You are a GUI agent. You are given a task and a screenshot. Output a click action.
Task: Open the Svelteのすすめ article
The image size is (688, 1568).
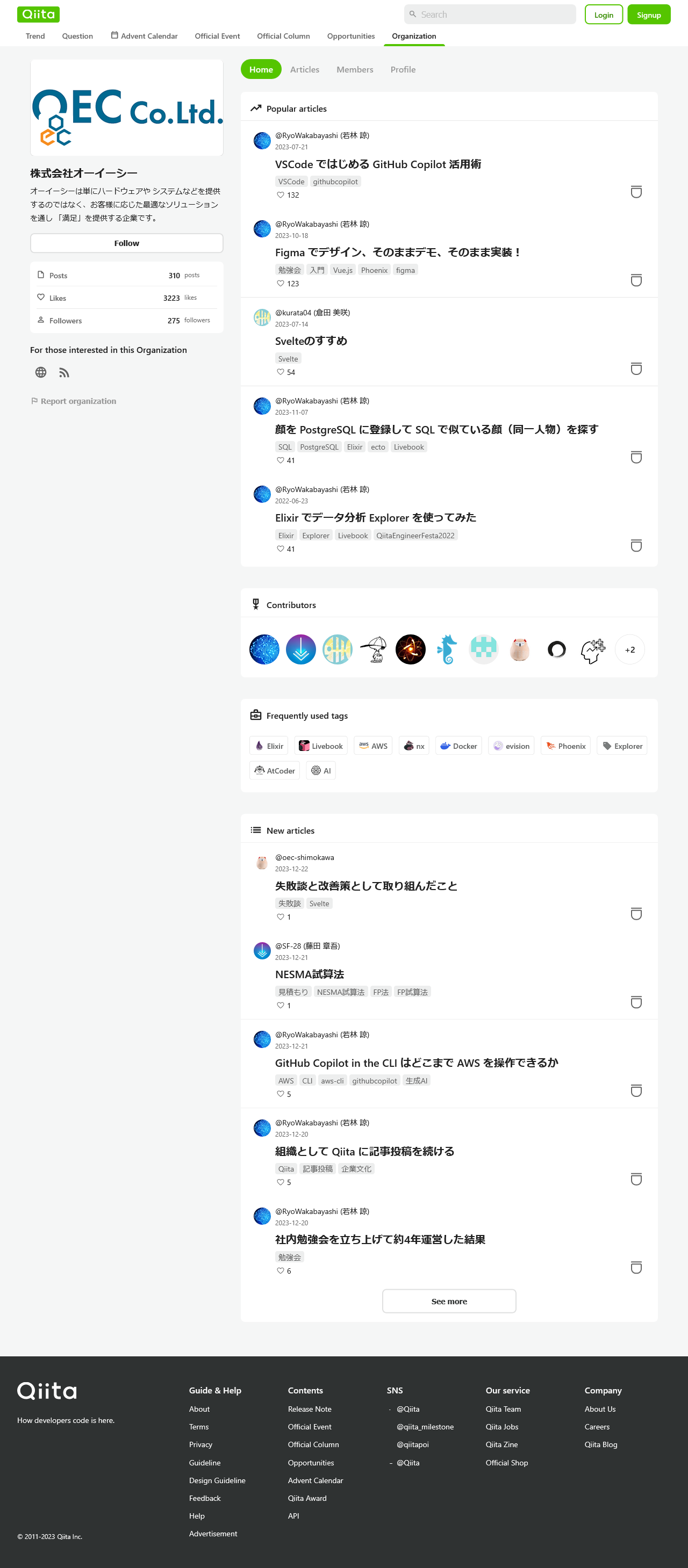tap(311, 341)
